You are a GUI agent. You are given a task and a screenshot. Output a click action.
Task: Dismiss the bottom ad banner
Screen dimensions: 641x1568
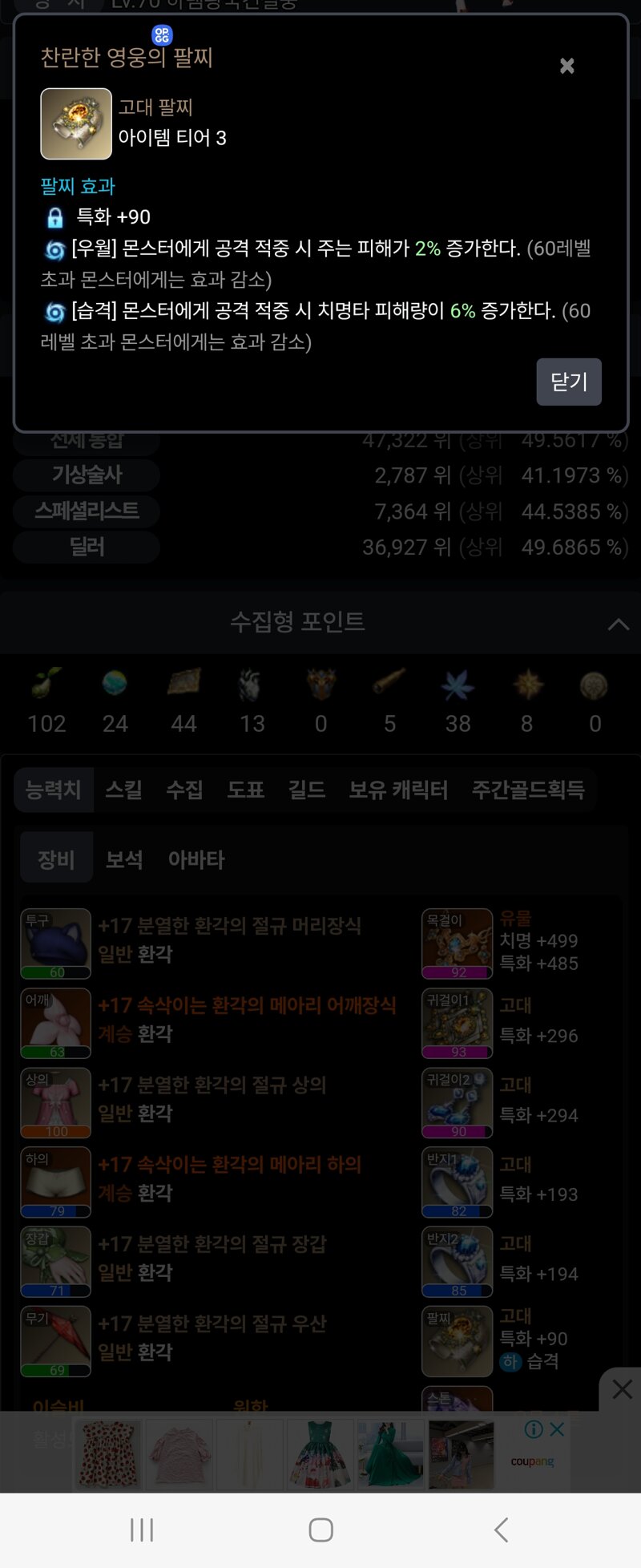point(622,1389)
